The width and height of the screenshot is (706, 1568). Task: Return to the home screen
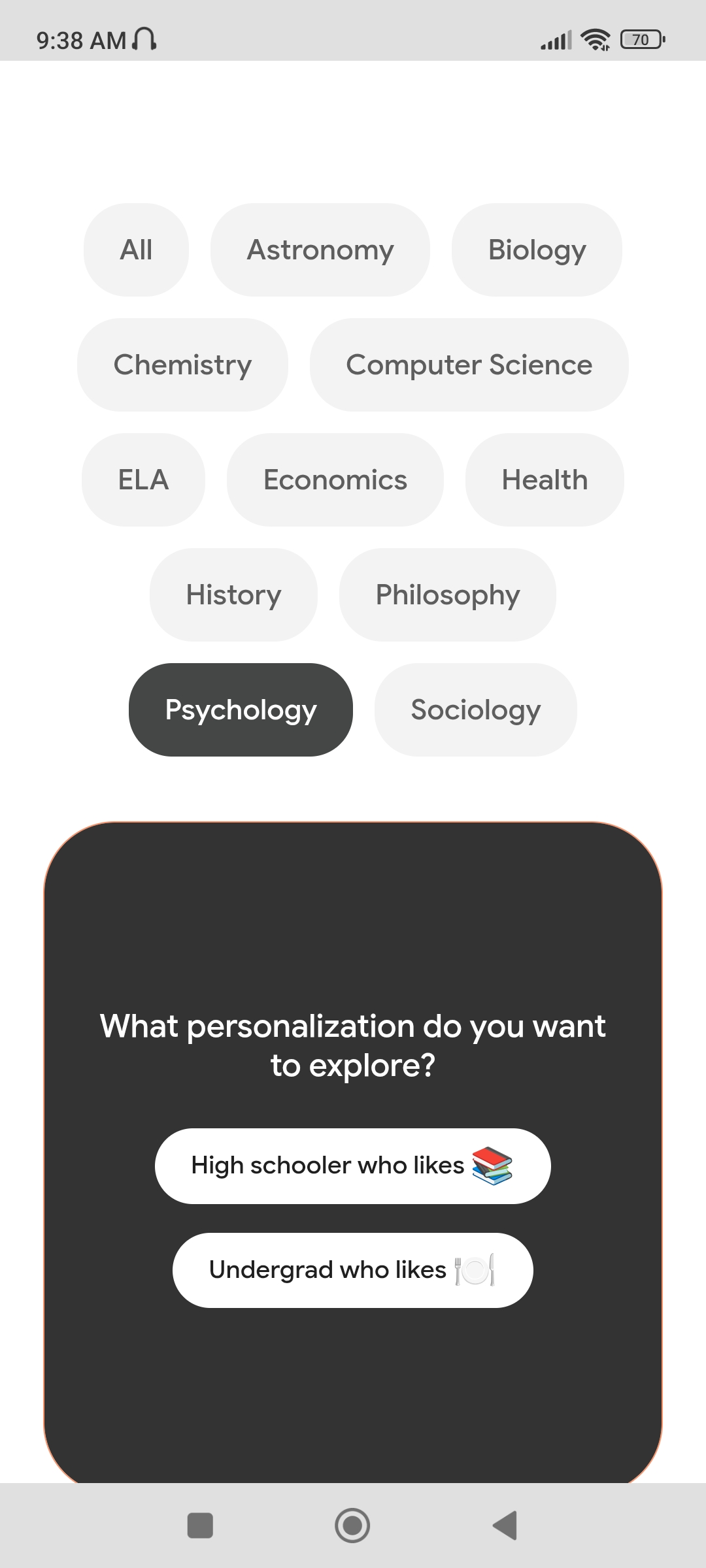[352, 1526]
